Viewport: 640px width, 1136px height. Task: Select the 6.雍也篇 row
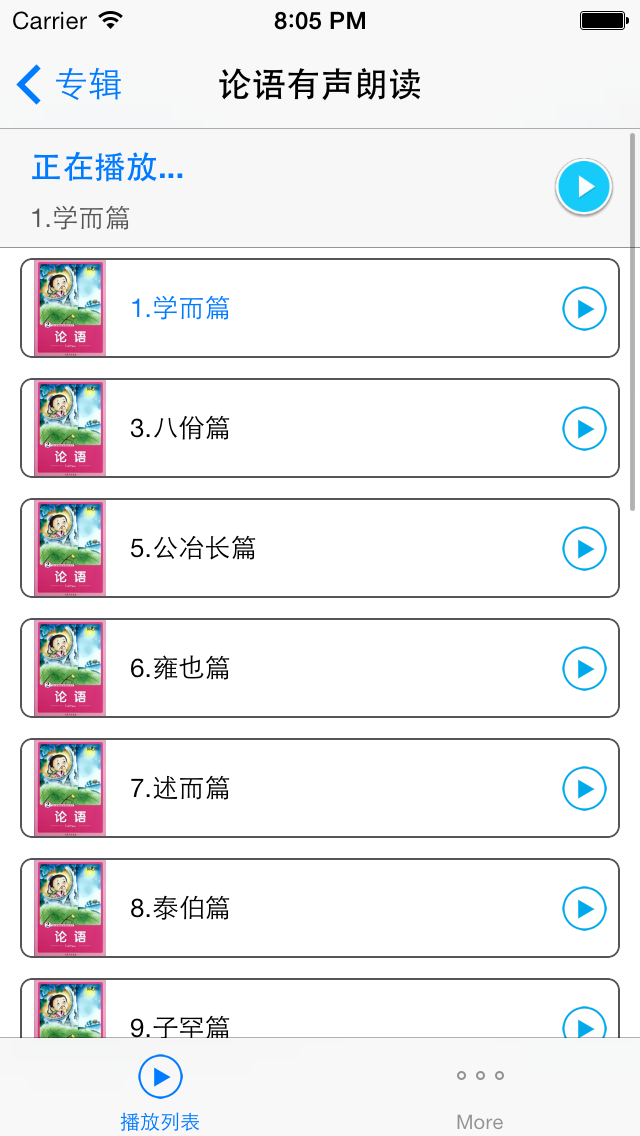[300, 668]
